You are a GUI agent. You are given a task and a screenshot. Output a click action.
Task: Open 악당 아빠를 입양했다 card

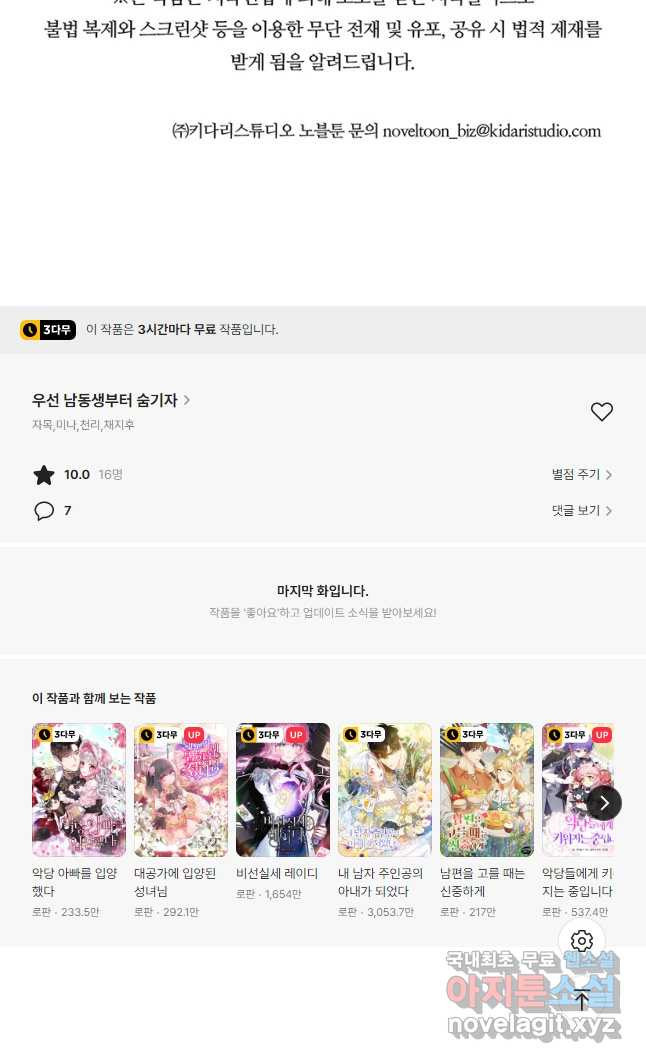click(x=79, y=821)
